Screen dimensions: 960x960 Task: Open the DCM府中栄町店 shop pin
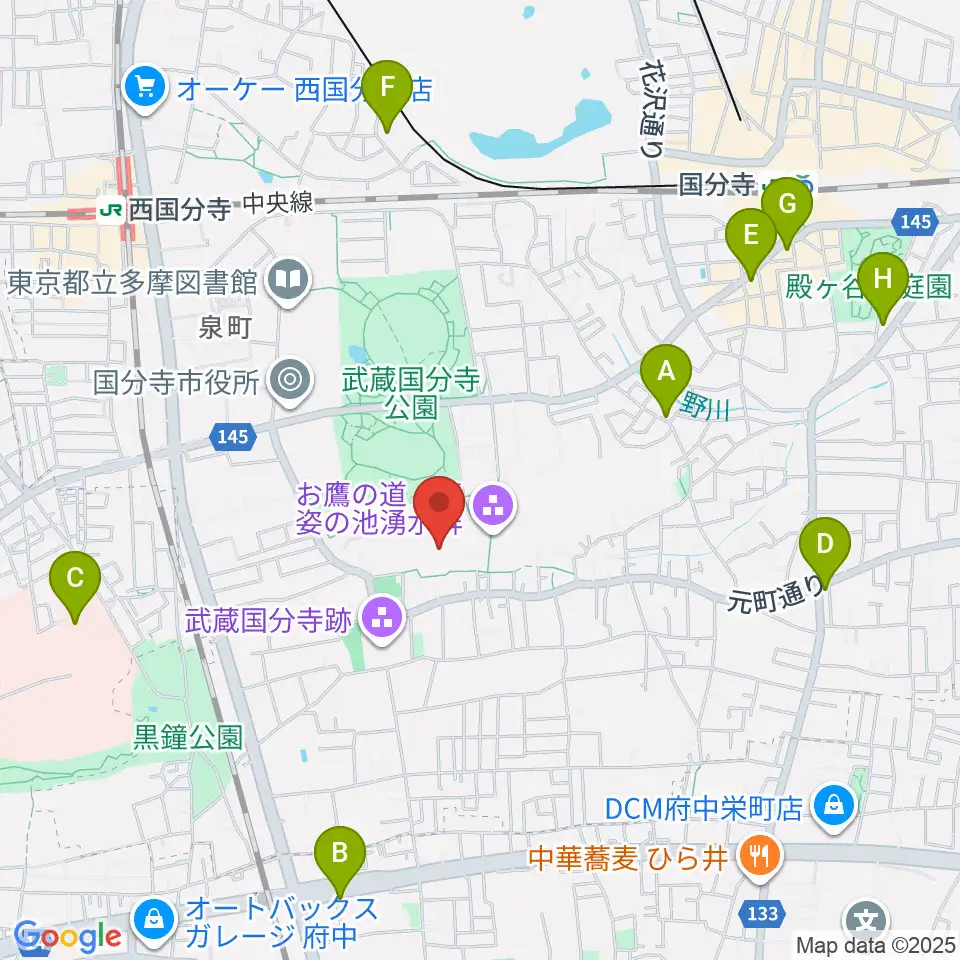pyautogui.click(x=834, y=807)
